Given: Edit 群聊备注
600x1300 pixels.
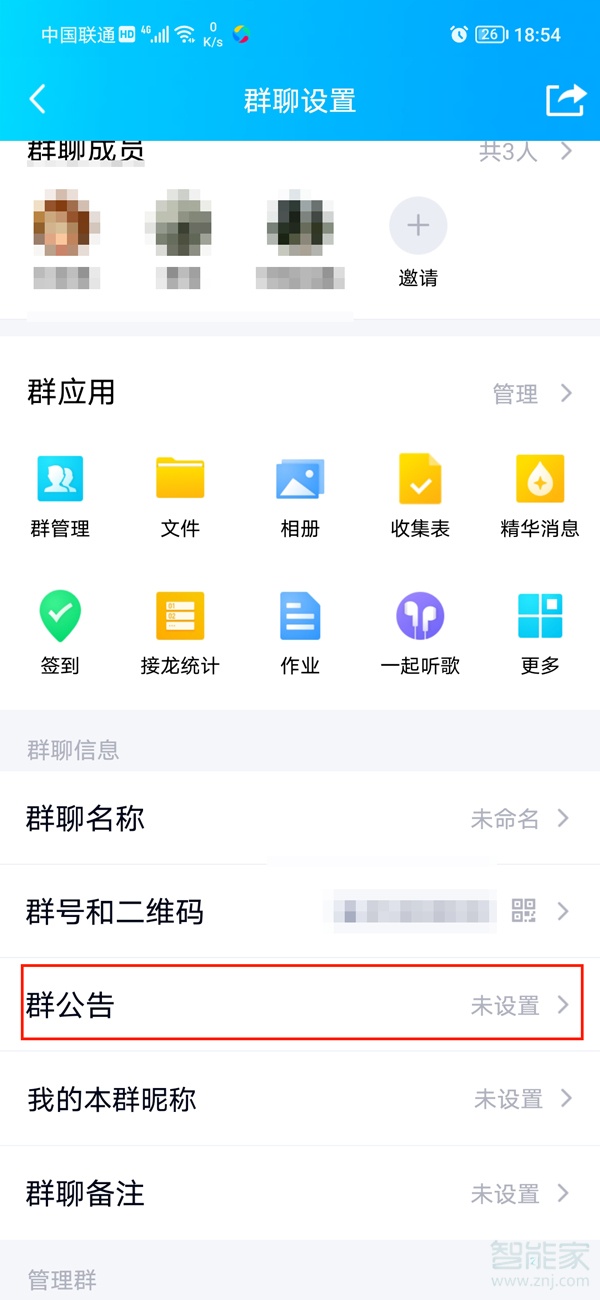Looking at the screenshot, I should click(x=300, y=1193).
